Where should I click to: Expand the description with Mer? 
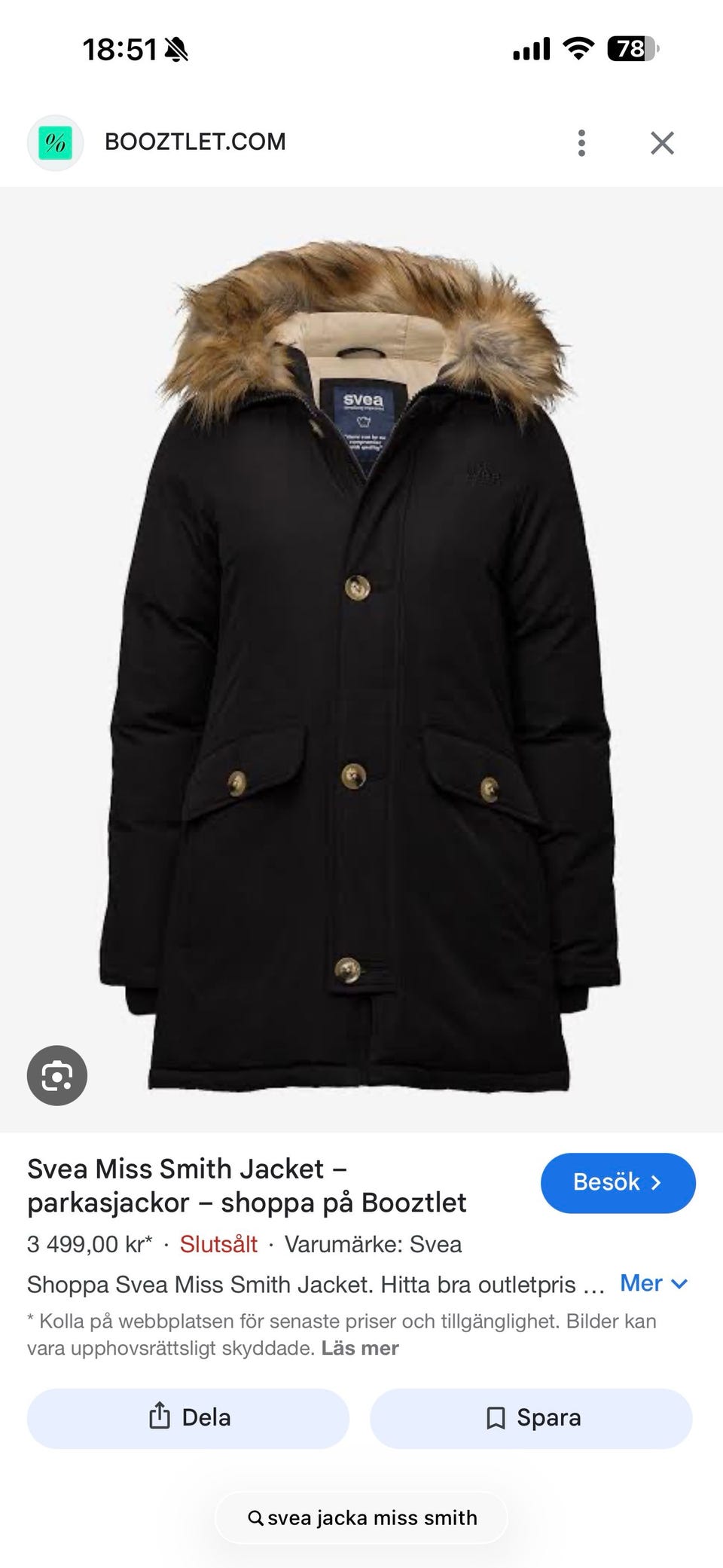click(653, 1283)
